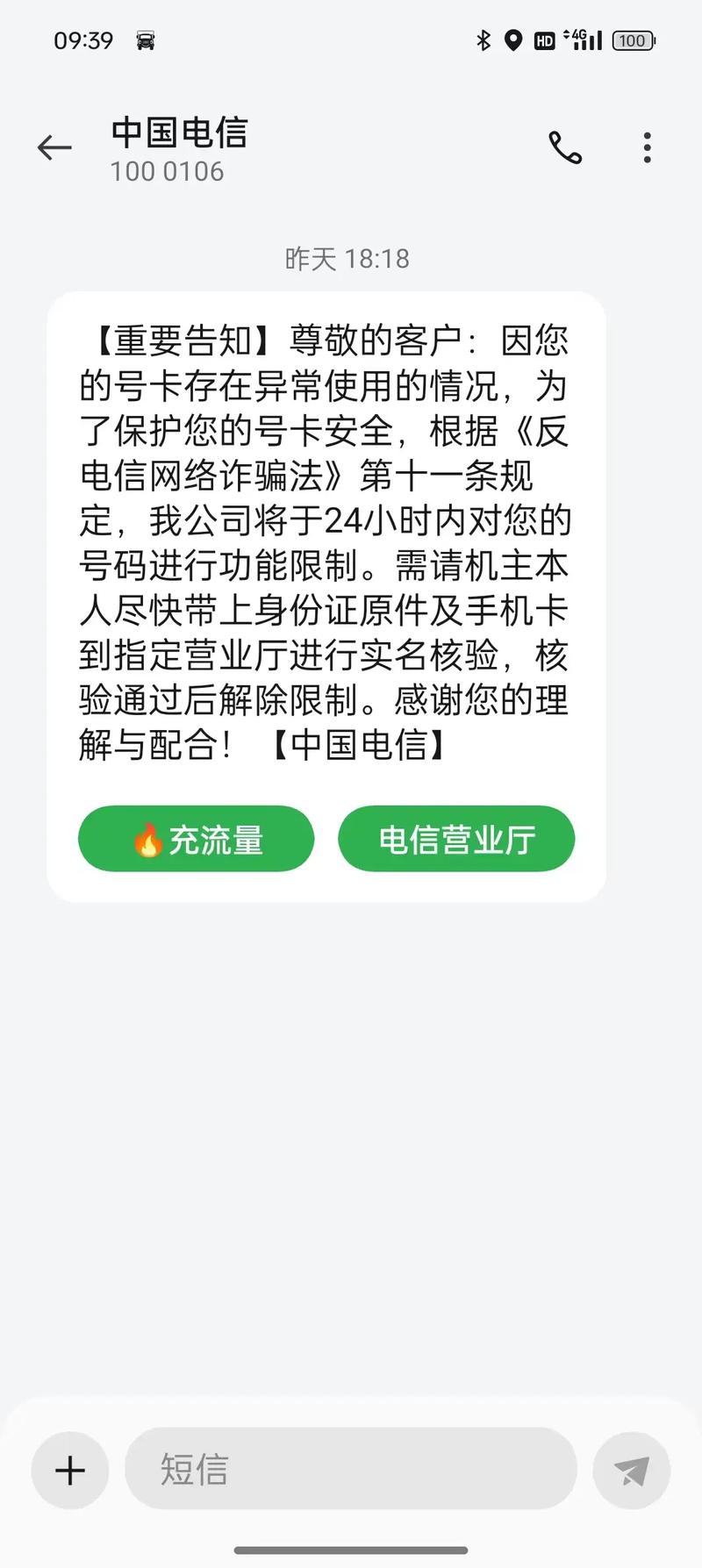The image size is (702, 1568).
Task: Open the 电信营业厅 button
Action: pyautogui.click(x=456, y=839)
